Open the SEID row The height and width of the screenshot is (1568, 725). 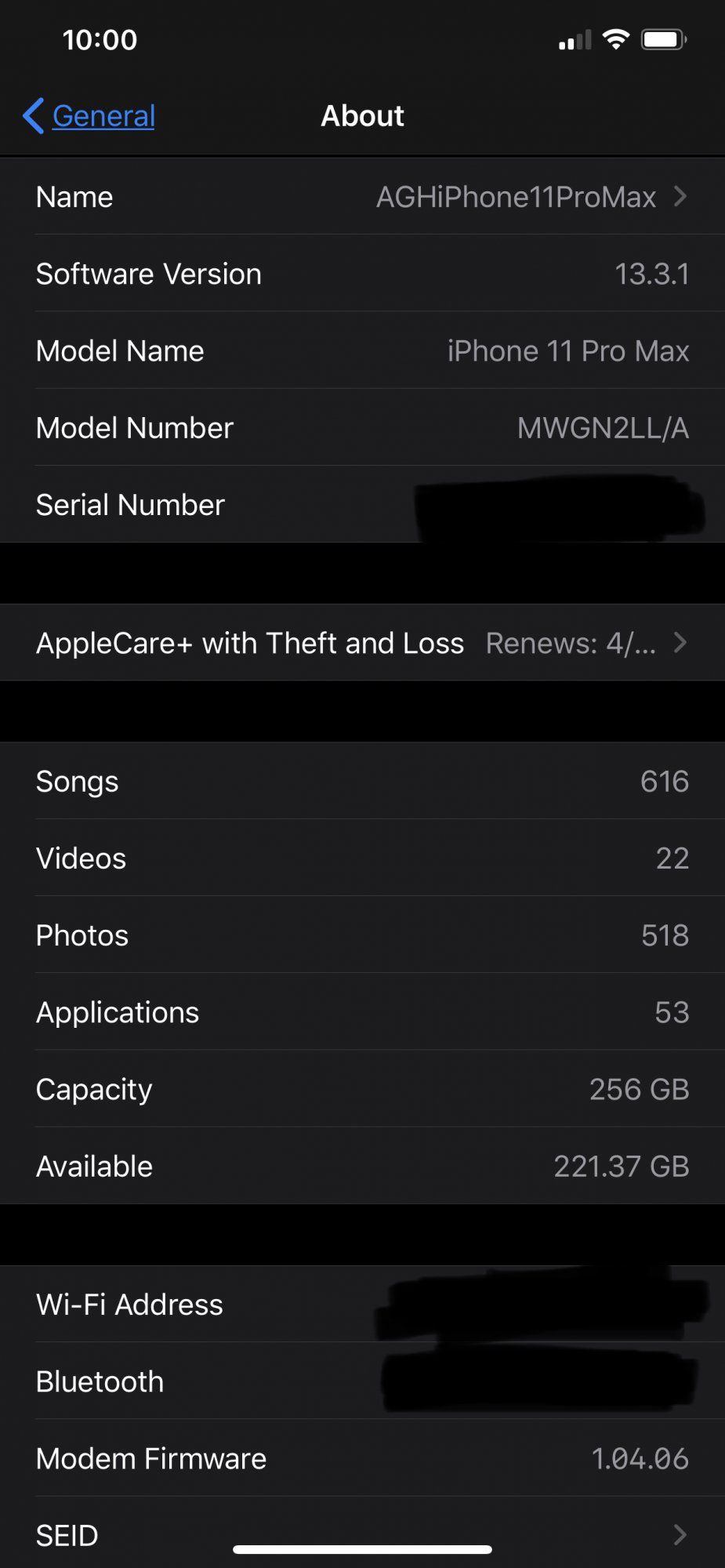click(362, 1534)
